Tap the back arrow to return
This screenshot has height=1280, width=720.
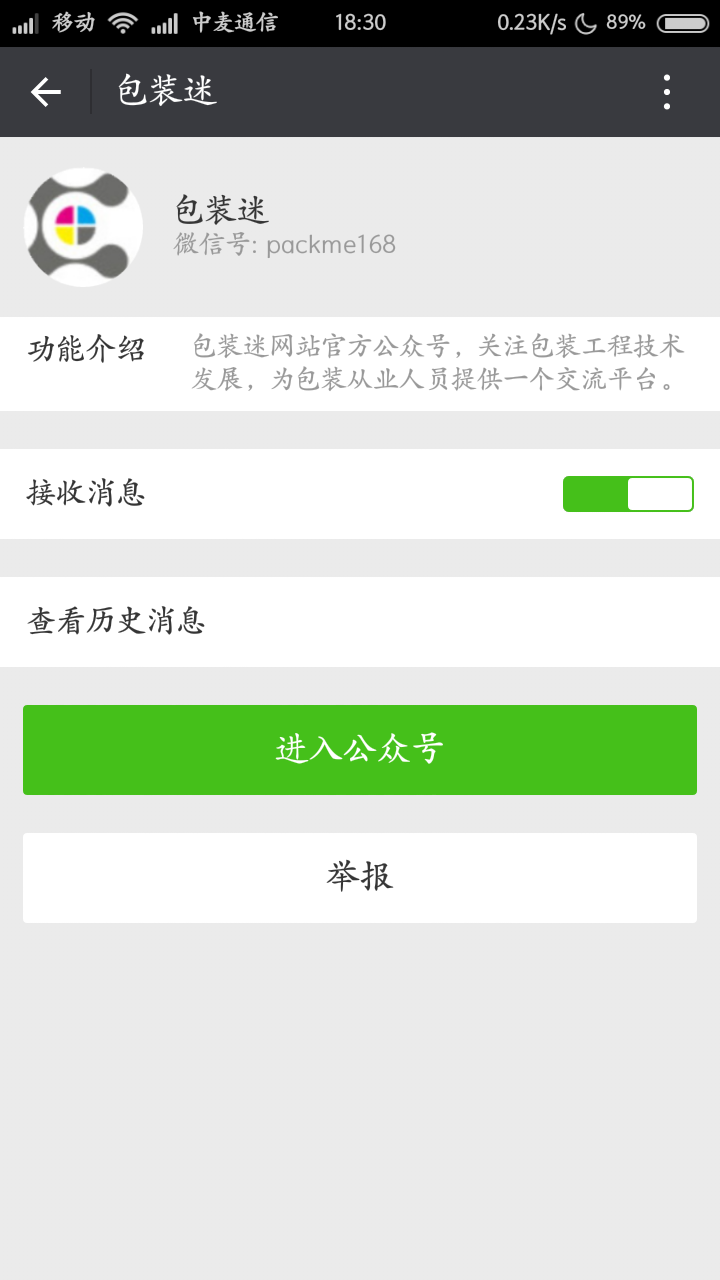tap(44, 91)
